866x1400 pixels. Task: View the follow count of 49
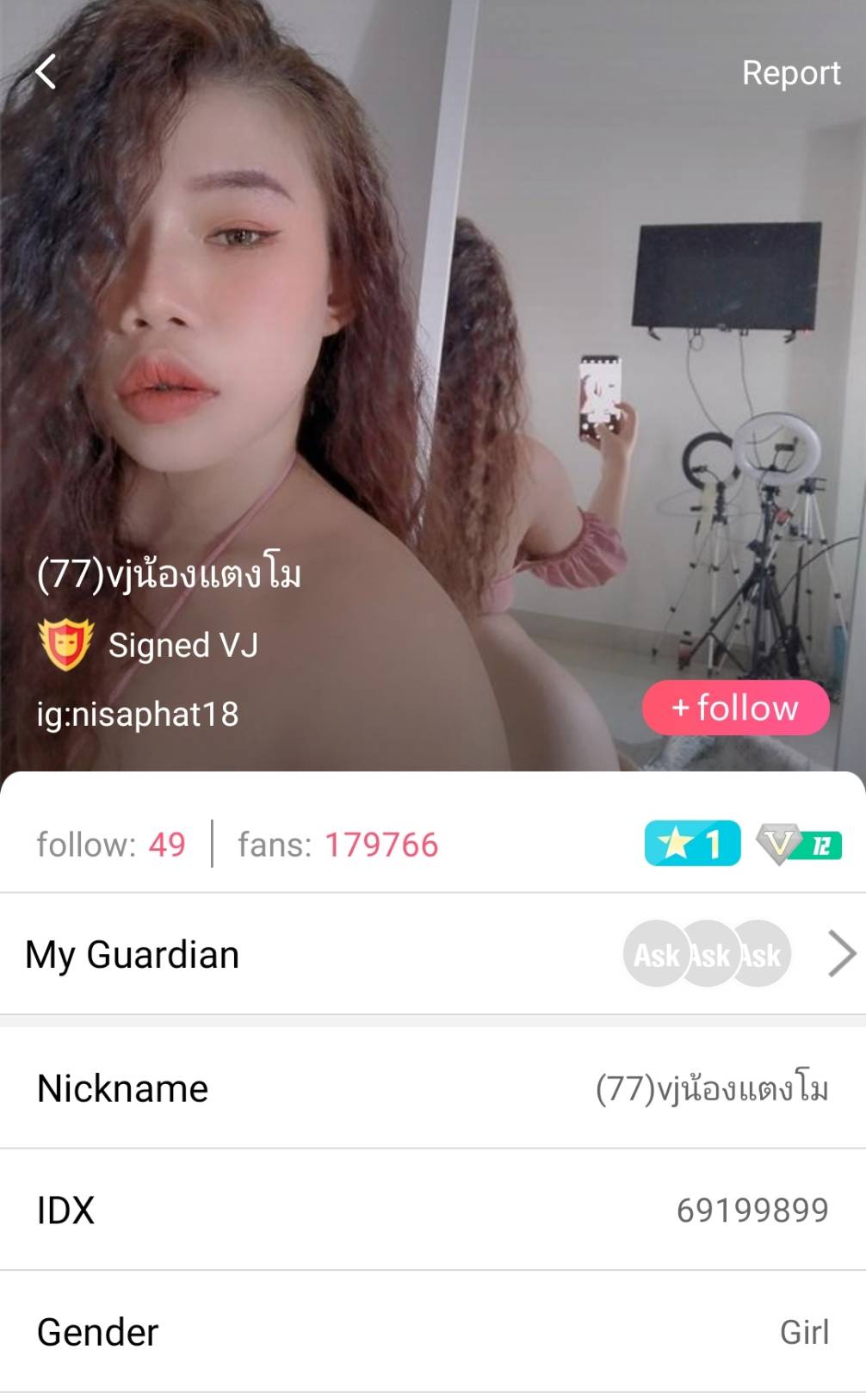coord(111,845)
